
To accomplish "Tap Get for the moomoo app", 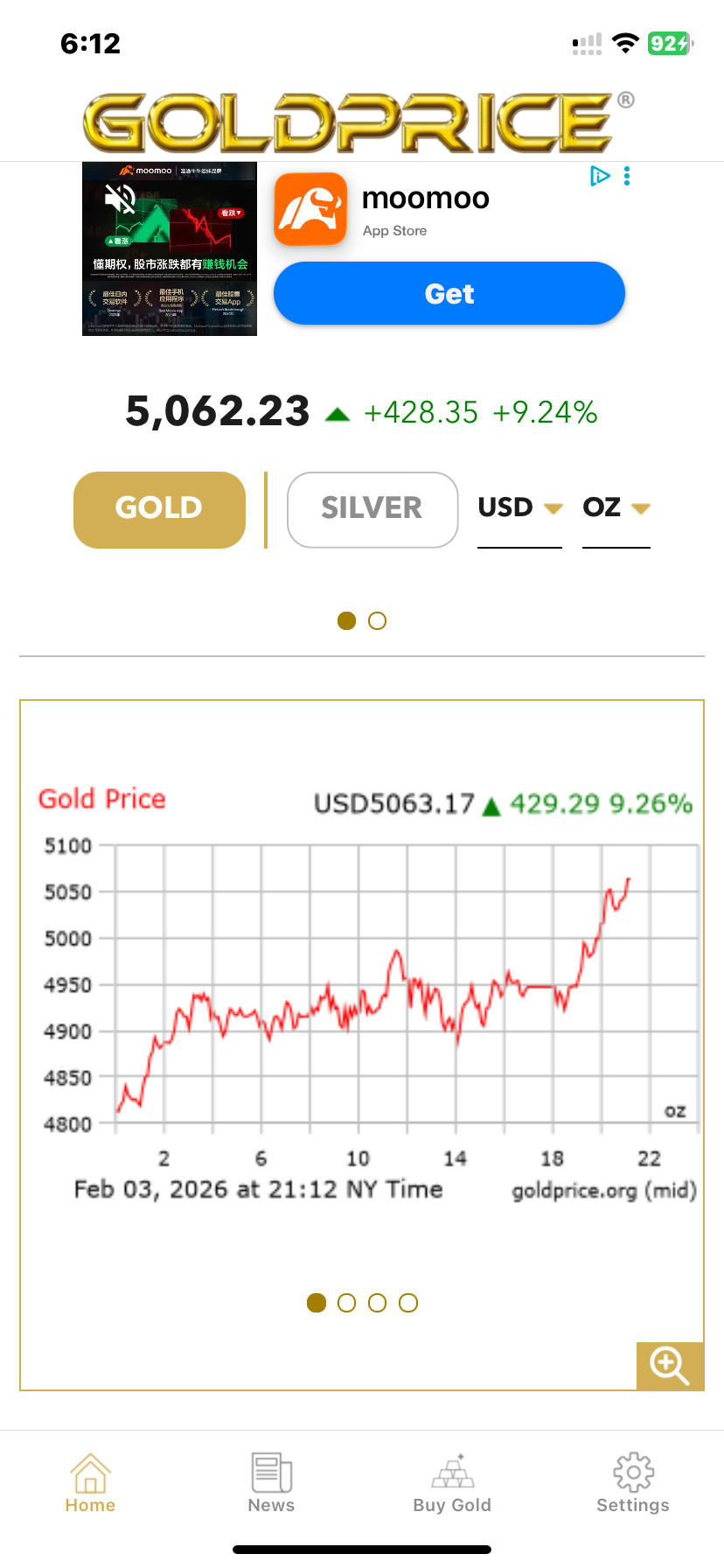I will click(x=449, y=294).
